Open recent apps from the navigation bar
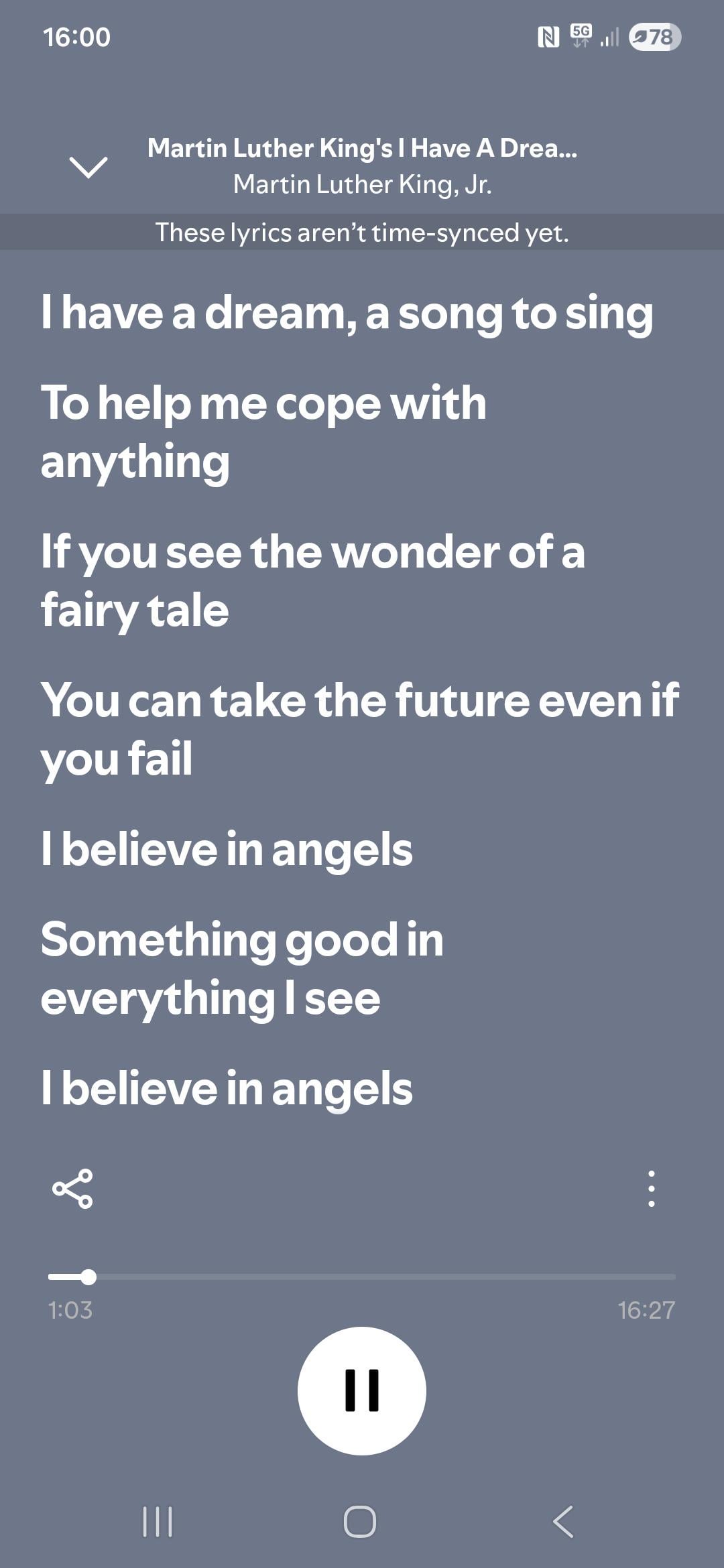This screenshot has height=1568, width=724. (158, 1521)
